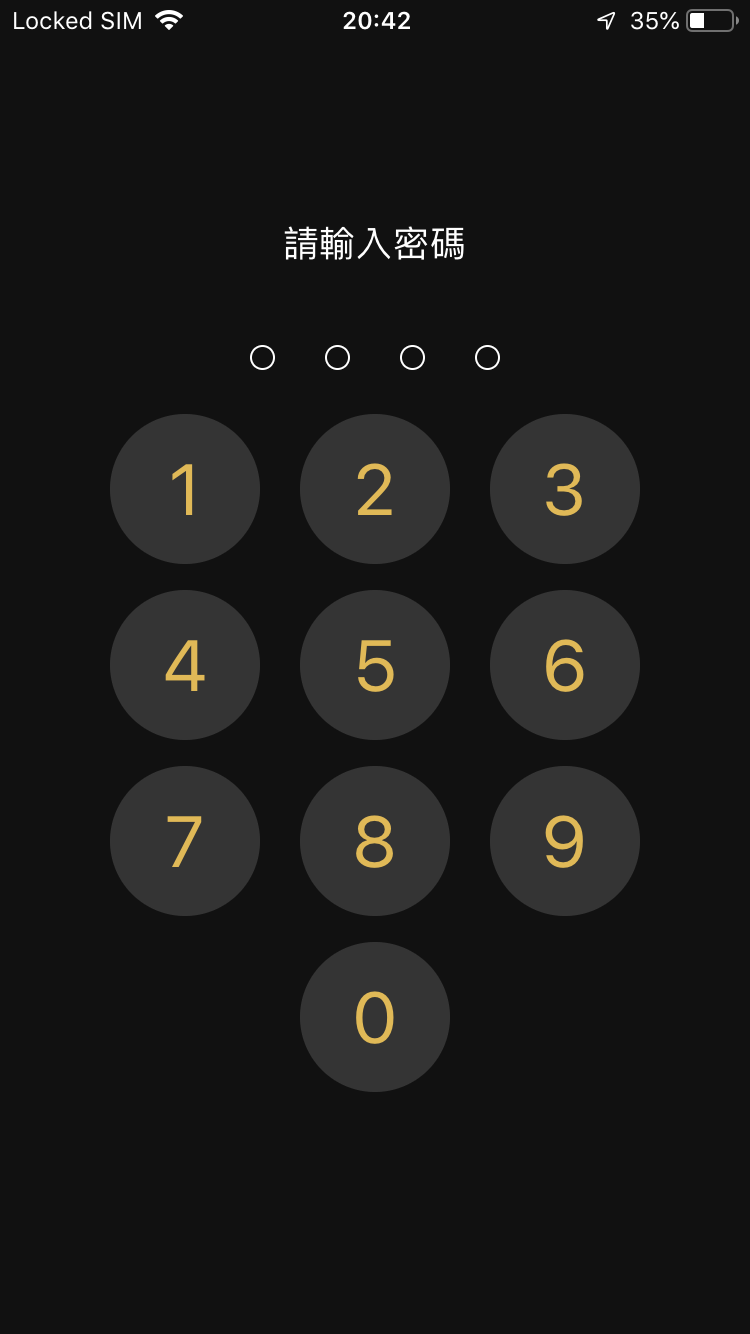Tap the number 5 key
This screenshot has height=1334, width=750.
point(375,665)
